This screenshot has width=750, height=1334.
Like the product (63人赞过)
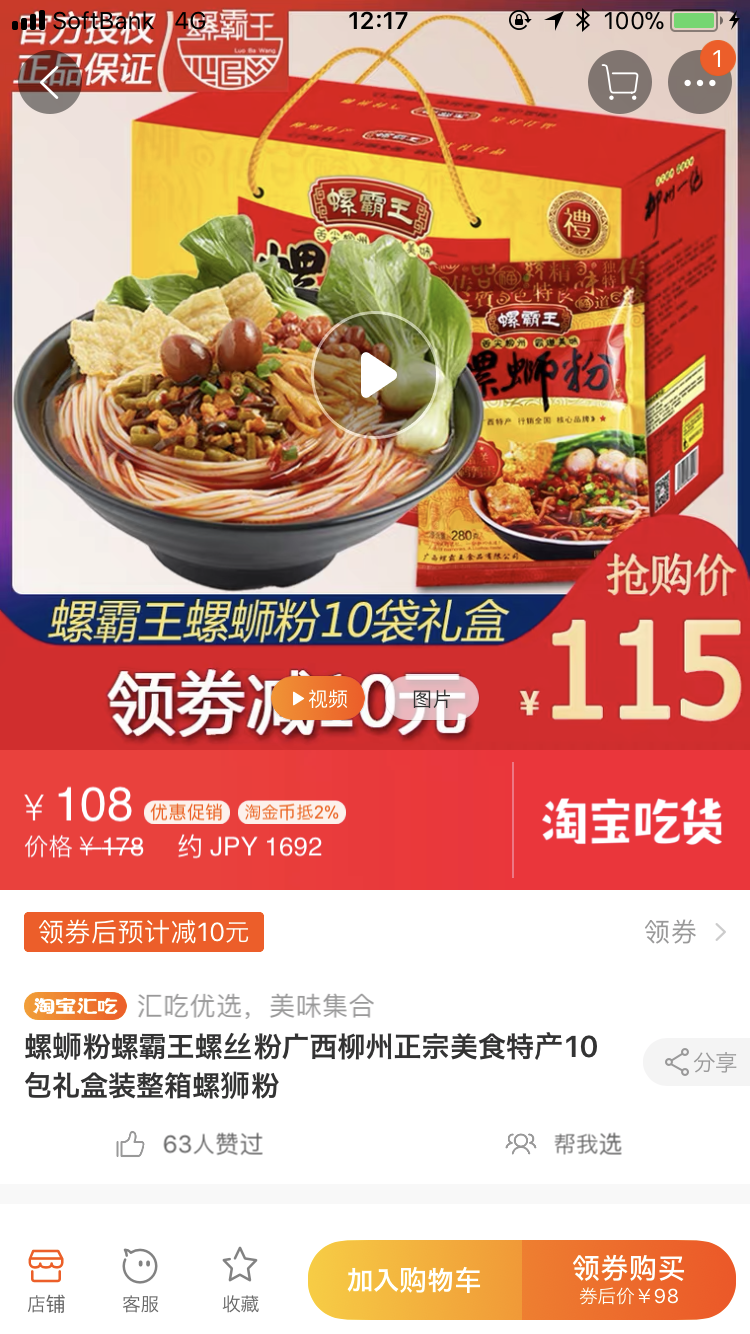(190, 1144)
